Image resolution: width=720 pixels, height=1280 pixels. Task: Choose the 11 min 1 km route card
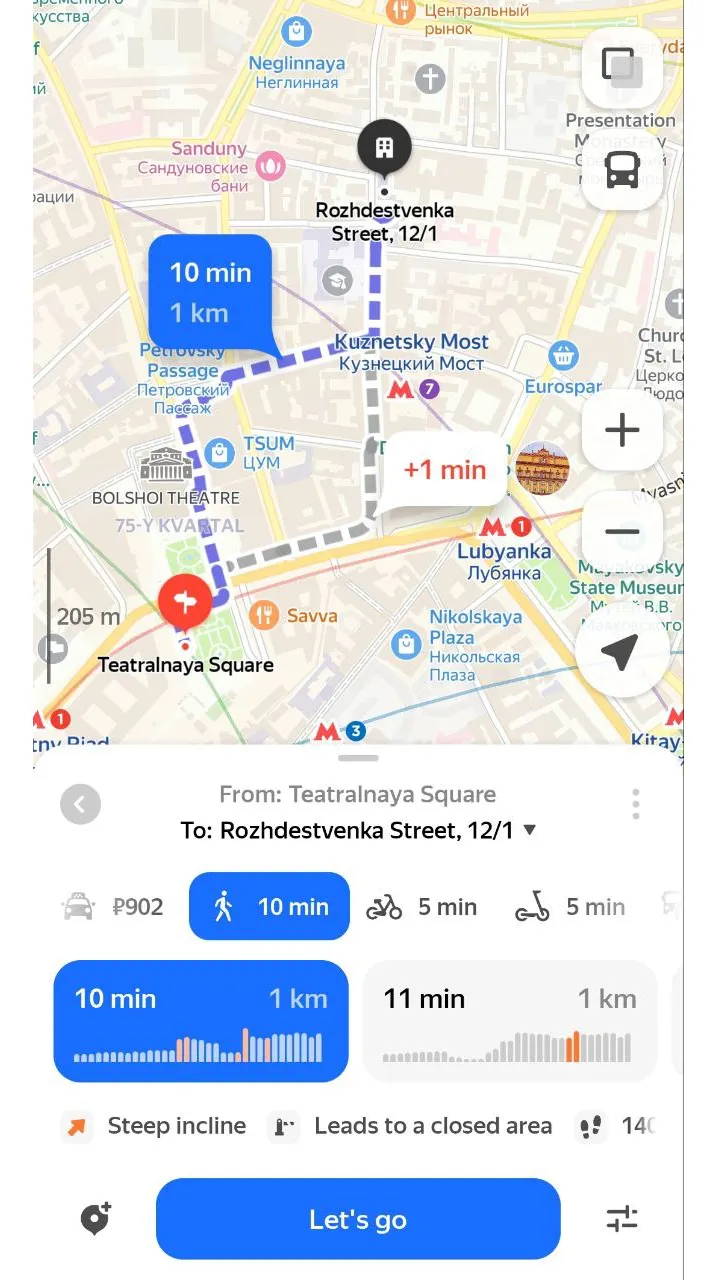tap(510, 1021)
